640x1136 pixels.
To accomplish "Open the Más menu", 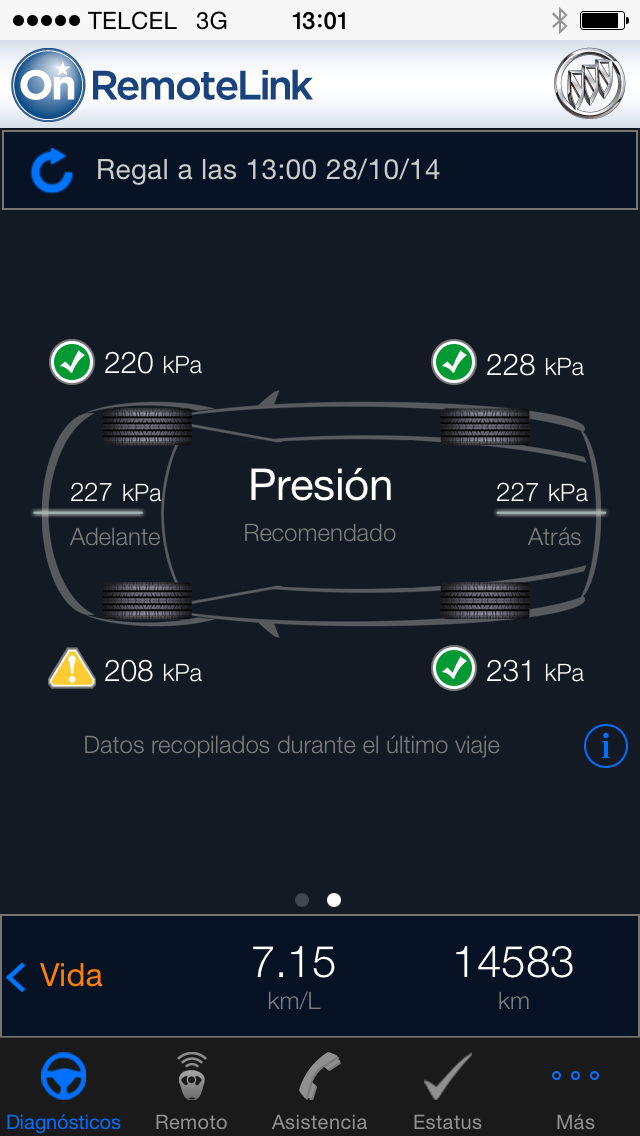I will click(575, 1092).
